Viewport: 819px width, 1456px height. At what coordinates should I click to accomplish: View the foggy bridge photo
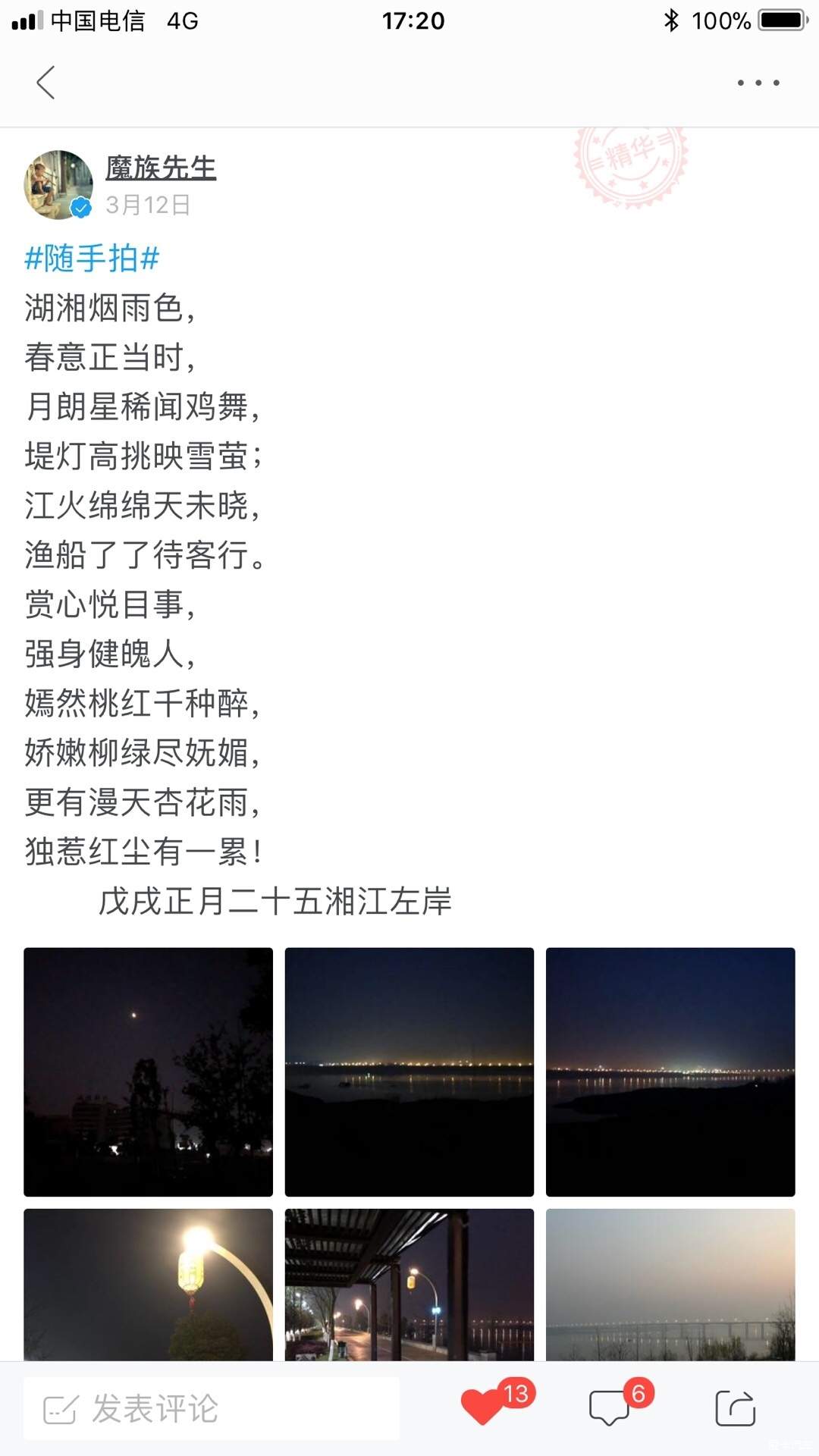(670, 1284)
